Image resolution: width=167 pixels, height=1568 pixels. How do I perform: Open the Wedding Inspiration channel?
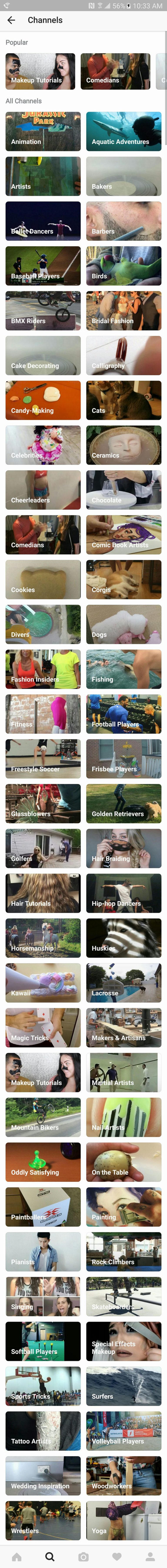pyautogui.click(x=43, y=1475)
